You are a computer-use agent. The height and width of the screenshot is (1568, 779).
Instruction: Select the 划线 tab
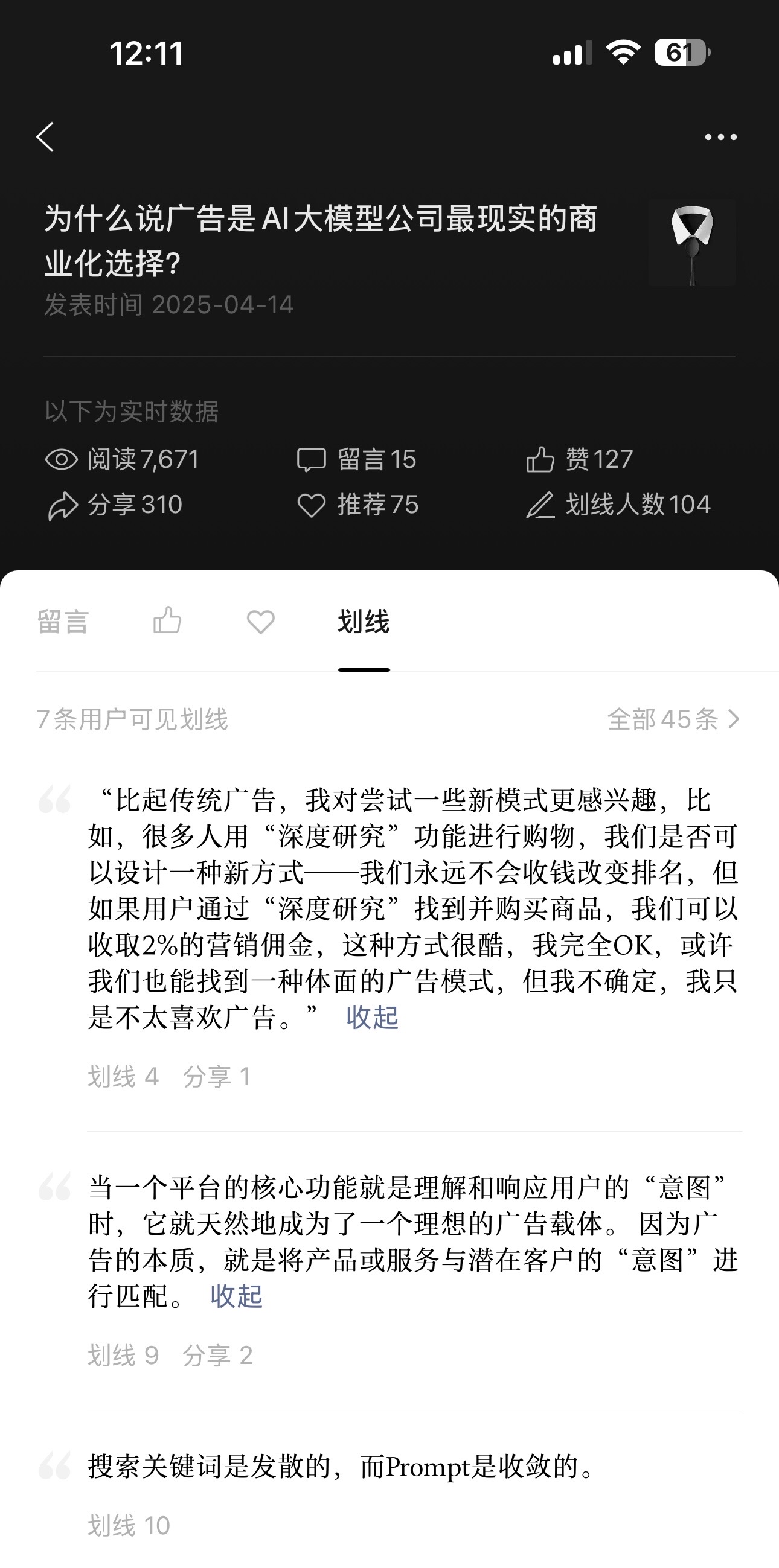point(364,622)
